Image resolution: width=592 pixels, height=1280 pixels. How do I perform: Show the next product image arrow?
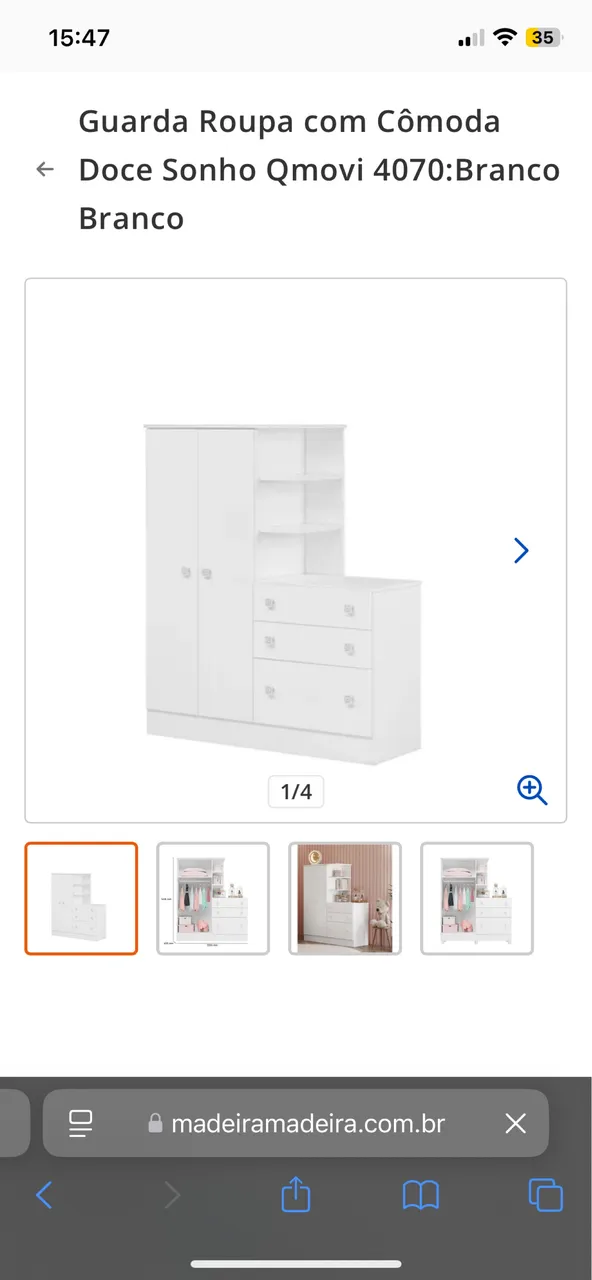(x=521, y=550)
